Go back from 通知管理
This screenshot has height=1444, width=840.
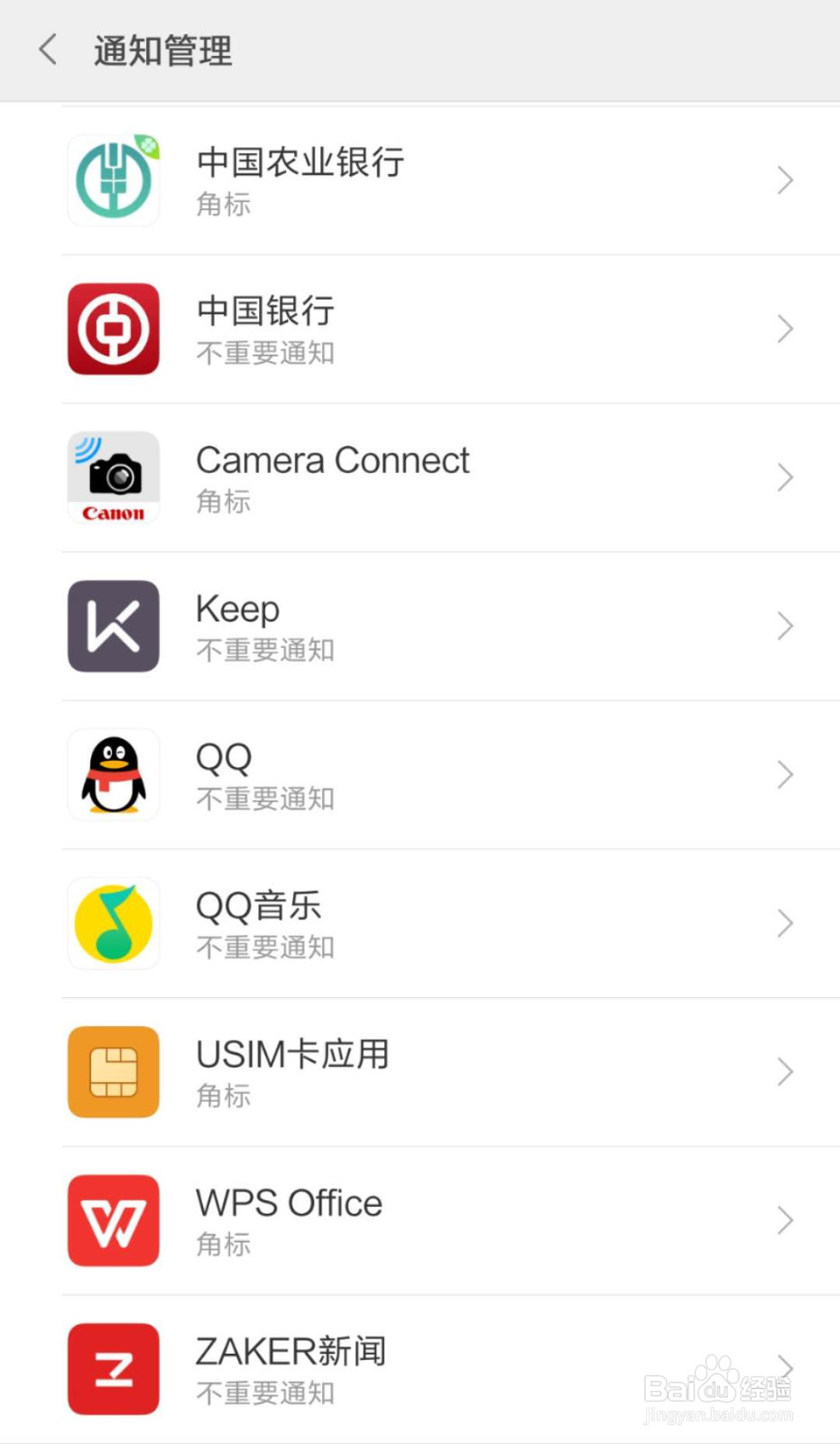click(49, 50)
